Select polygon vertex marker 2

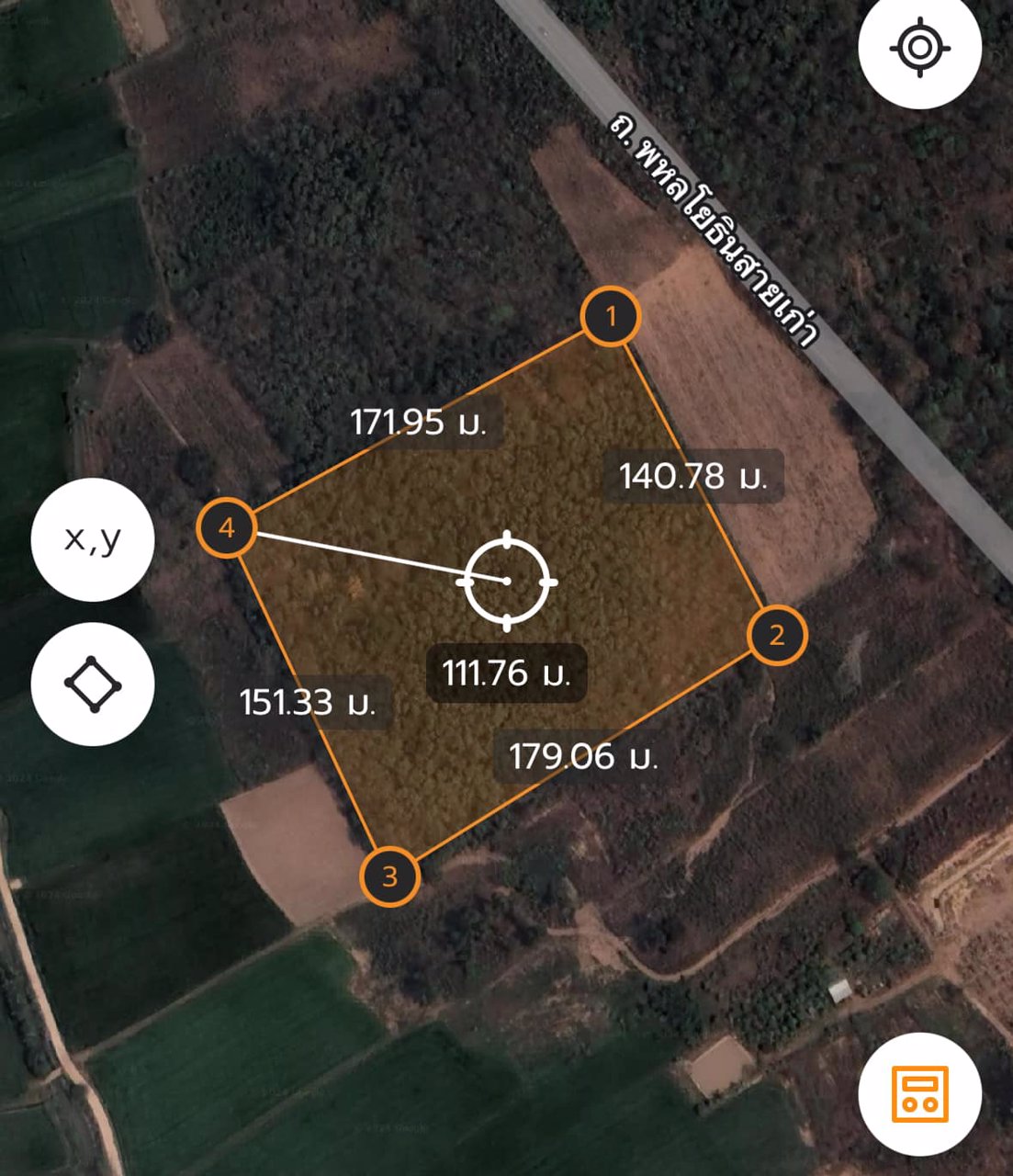(777, 635)
